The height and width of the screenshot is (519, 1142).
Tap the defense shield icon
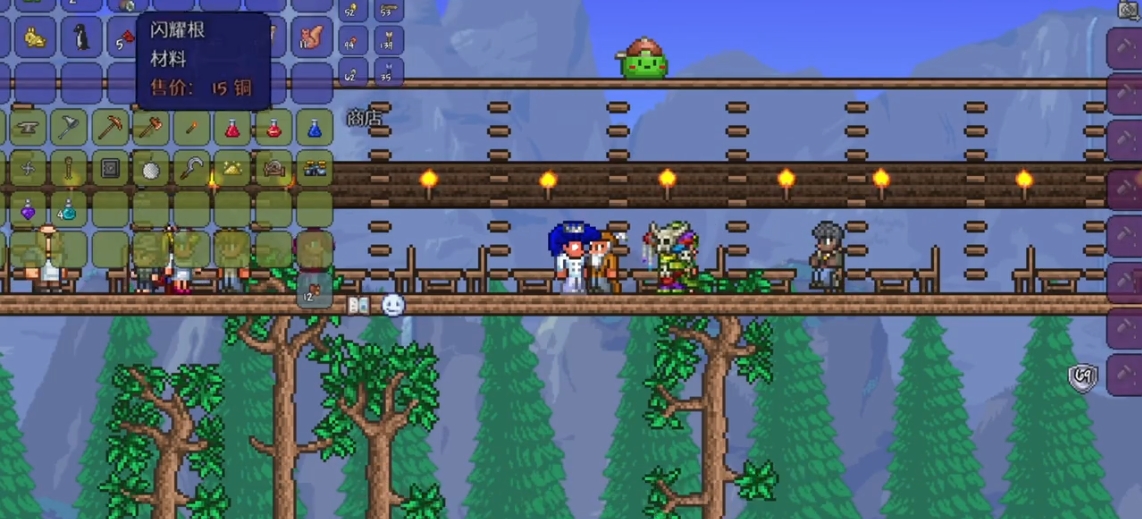pos(1083,378)
